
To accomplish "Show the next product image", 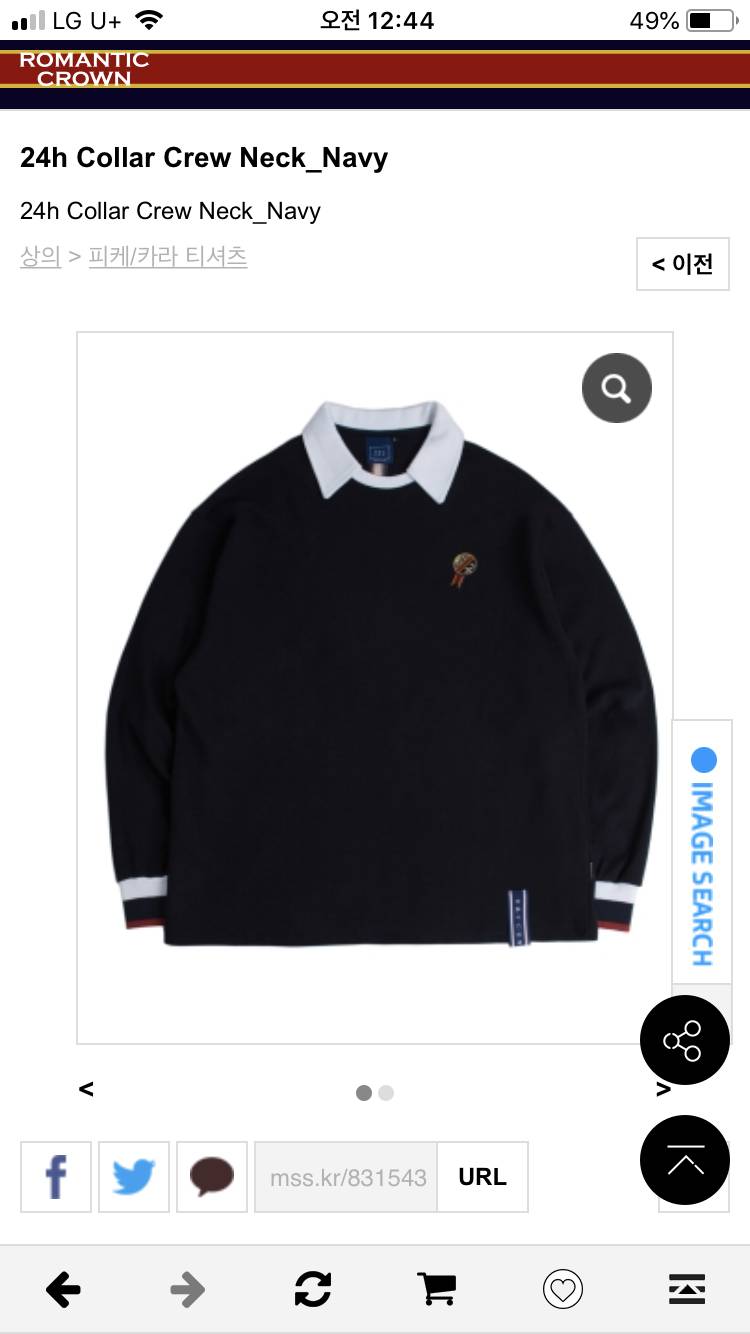I will pyautogui.click(x=663, y=1089).
